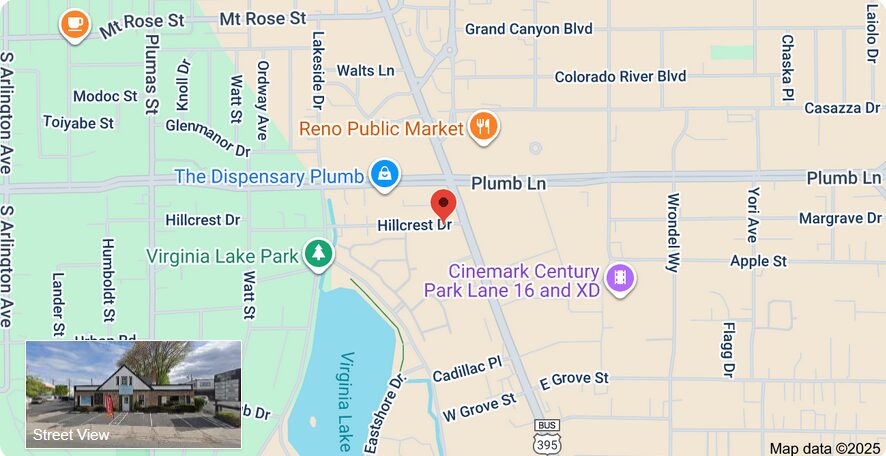The image size is (886, 456).
Task: Select Cinemark Century Park Lane cinema marker
Action: (621, 279)
